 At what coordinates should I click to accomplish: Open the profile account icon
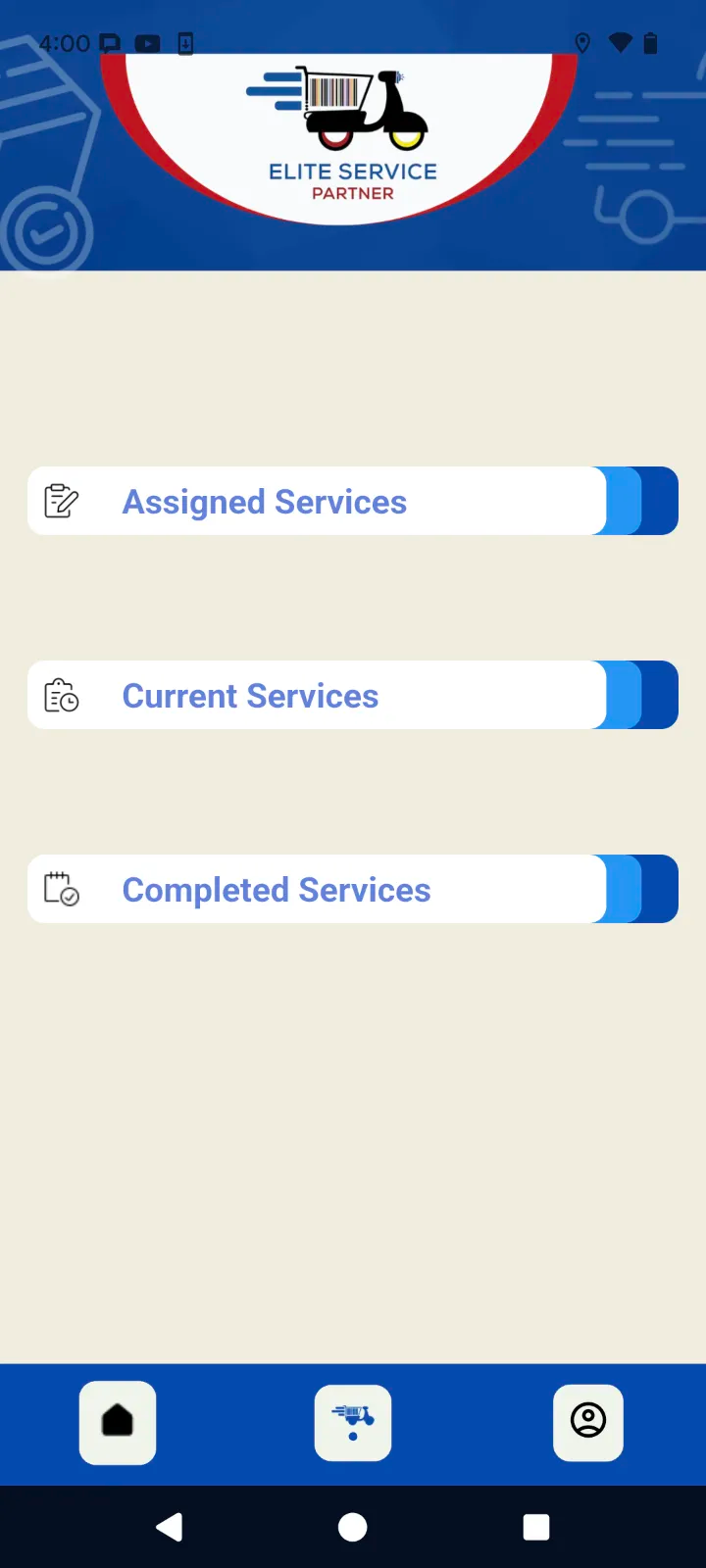(587, 1423)
